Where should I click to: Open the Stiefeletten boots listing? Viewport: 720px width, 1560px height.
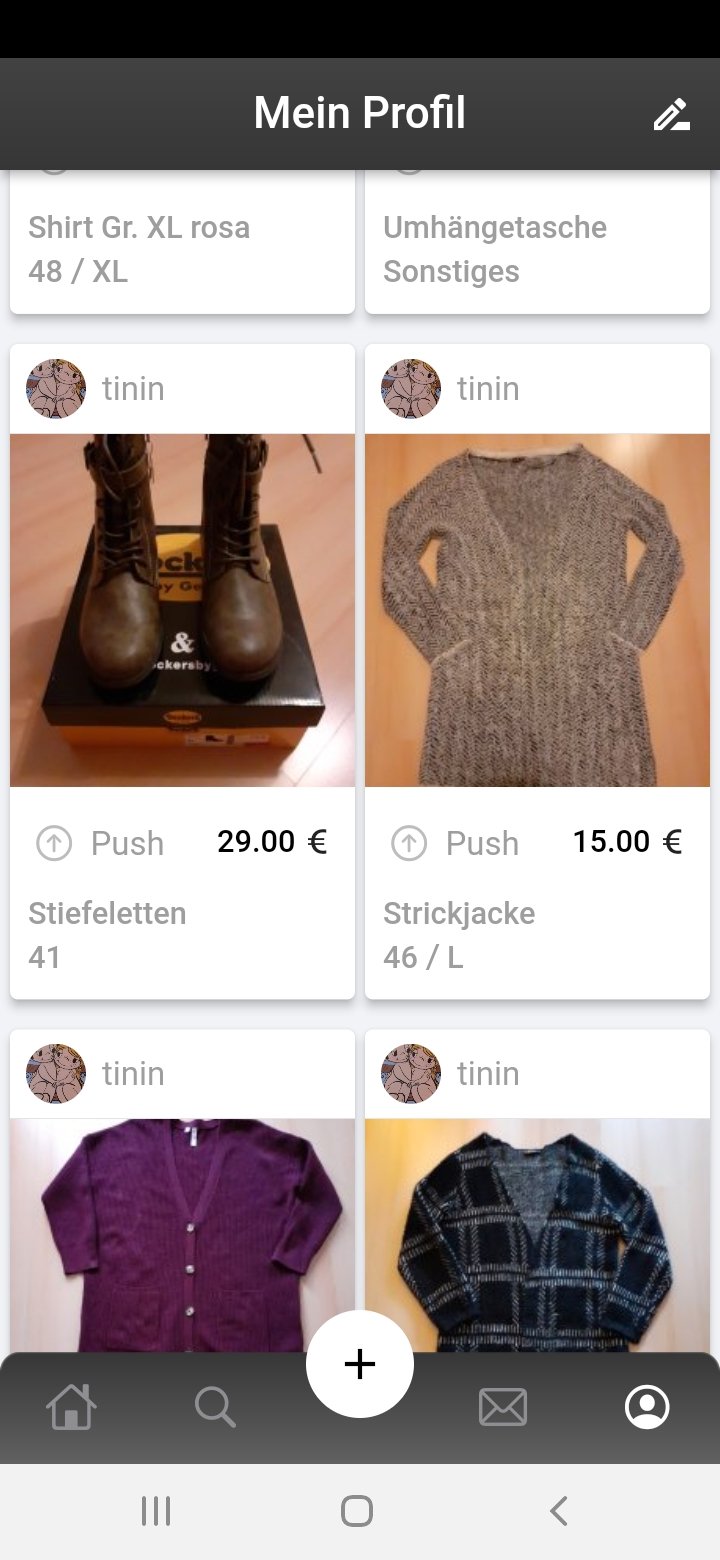pyautogui.click(x=182, y=610)
